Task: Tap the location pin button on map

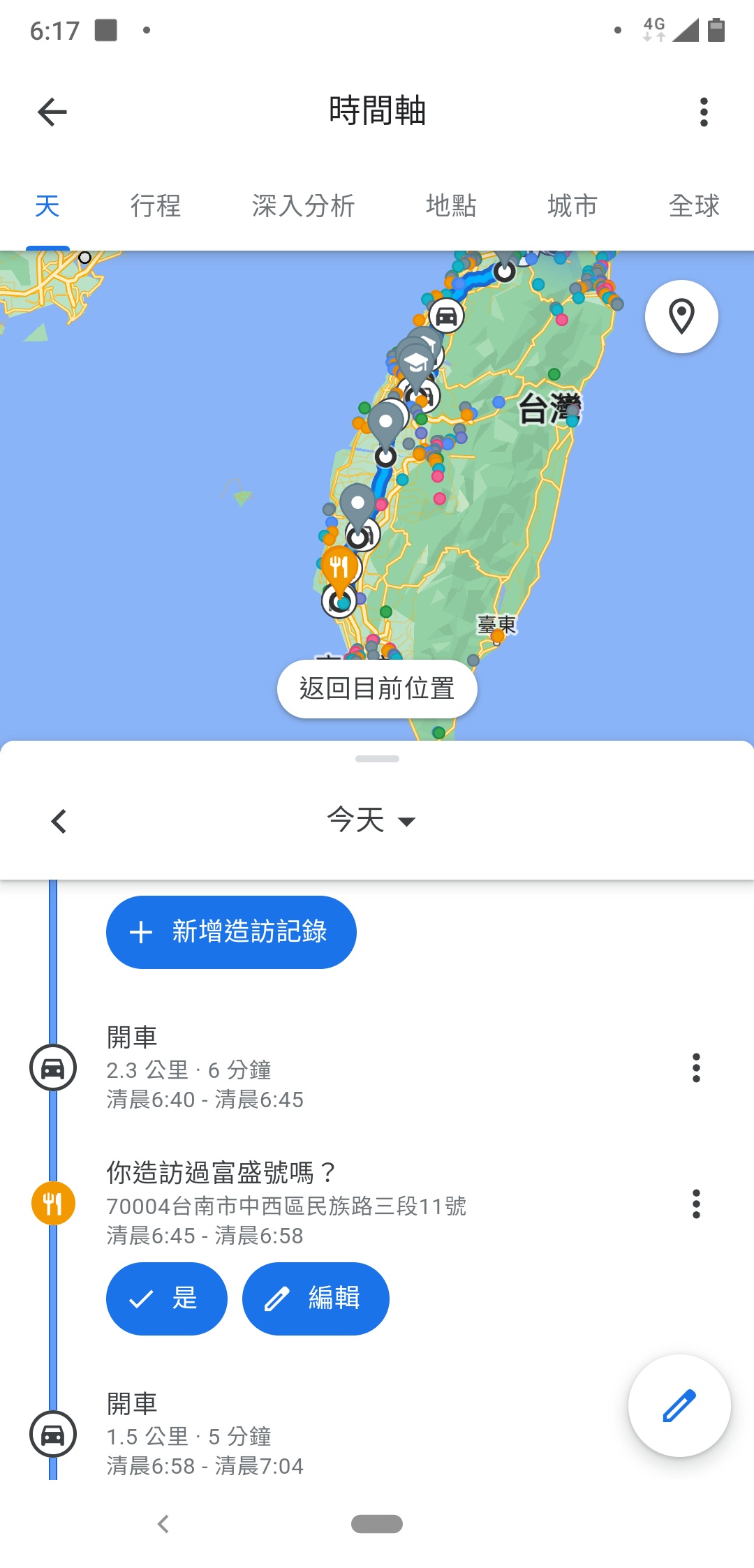Action: [x=681, y=316]
